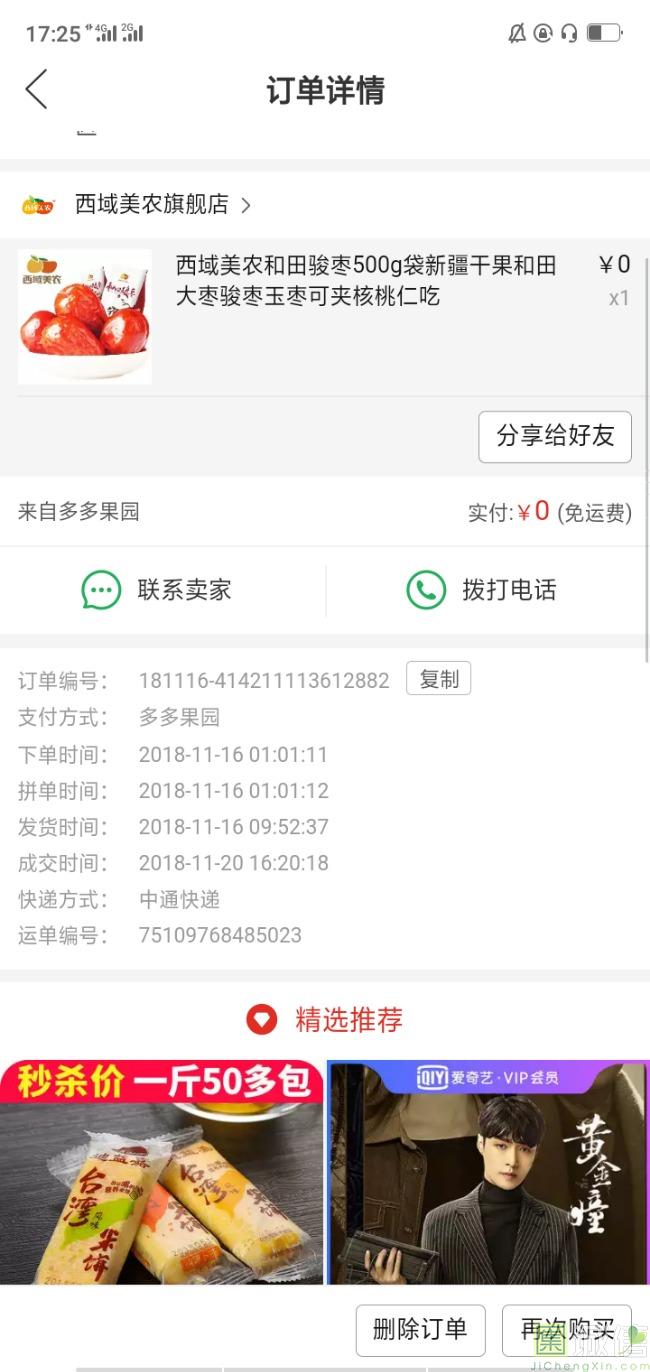
Task: Call the seller with 拨打电话
Action: [482, 590]
